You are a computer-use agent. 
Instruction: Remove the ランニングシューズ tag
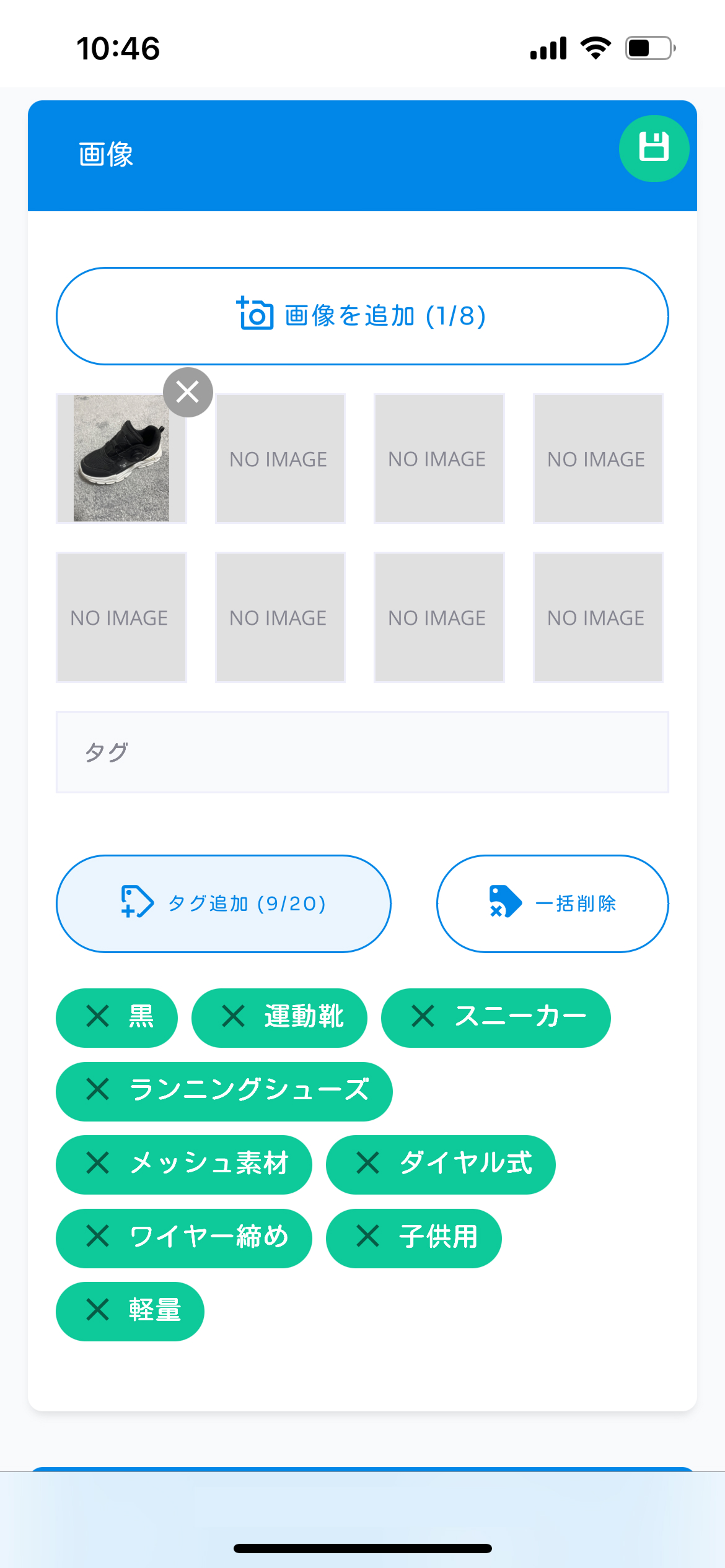tap(98, 1090)
